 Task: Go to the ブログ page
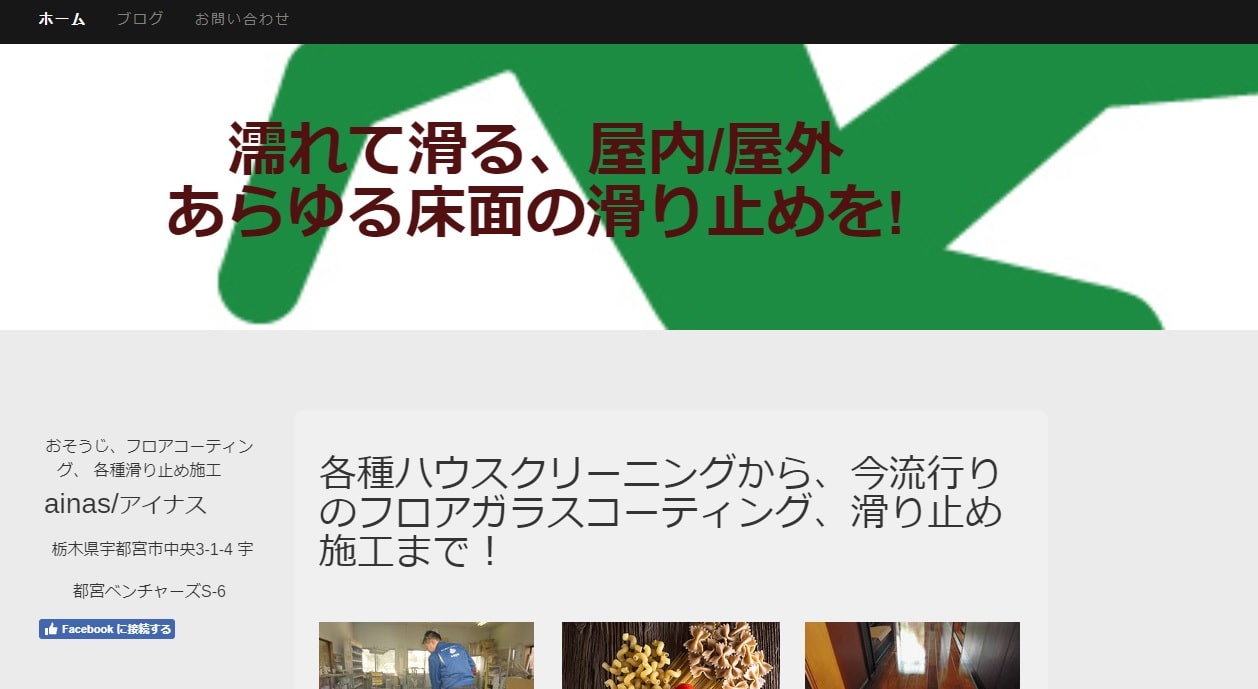[140, 19]
